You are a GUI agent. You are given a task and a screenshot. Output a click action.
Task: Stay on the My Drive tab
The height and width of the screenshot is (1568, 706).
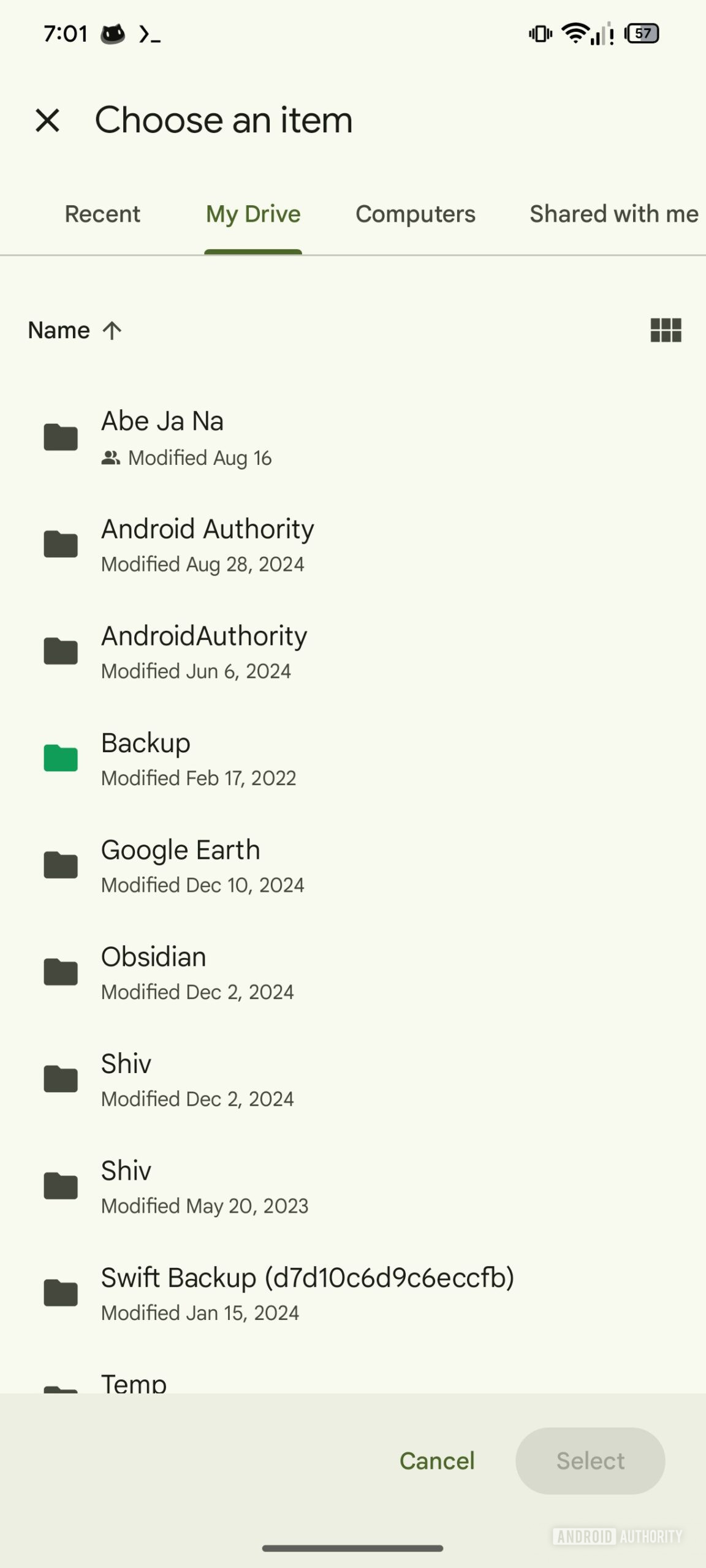point(252,214)
